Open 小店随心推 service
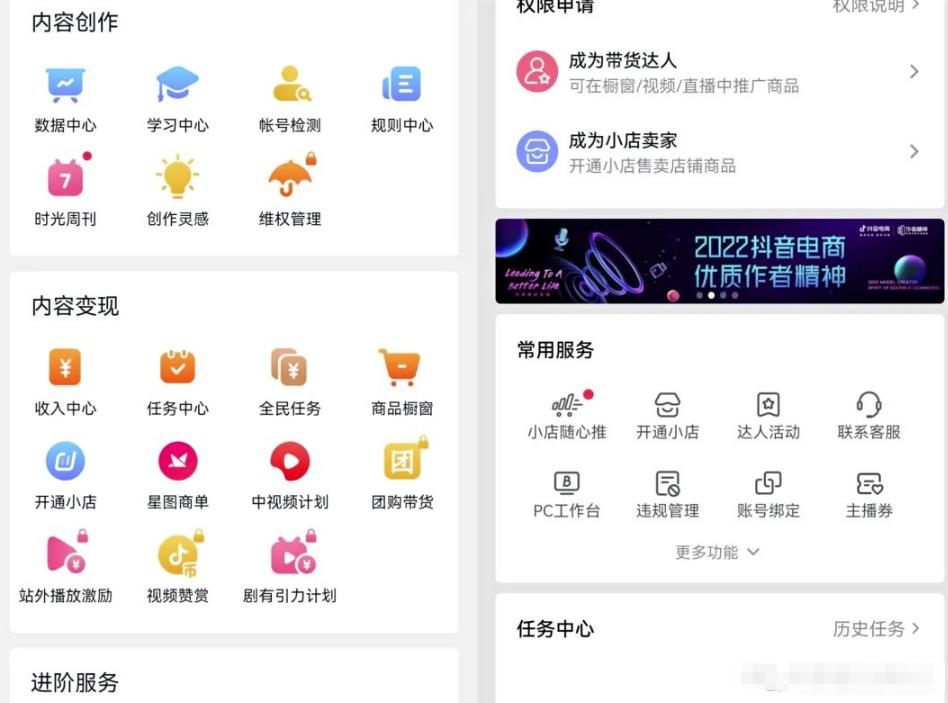This screenshot has height=703, width=948. click(567, 415)
